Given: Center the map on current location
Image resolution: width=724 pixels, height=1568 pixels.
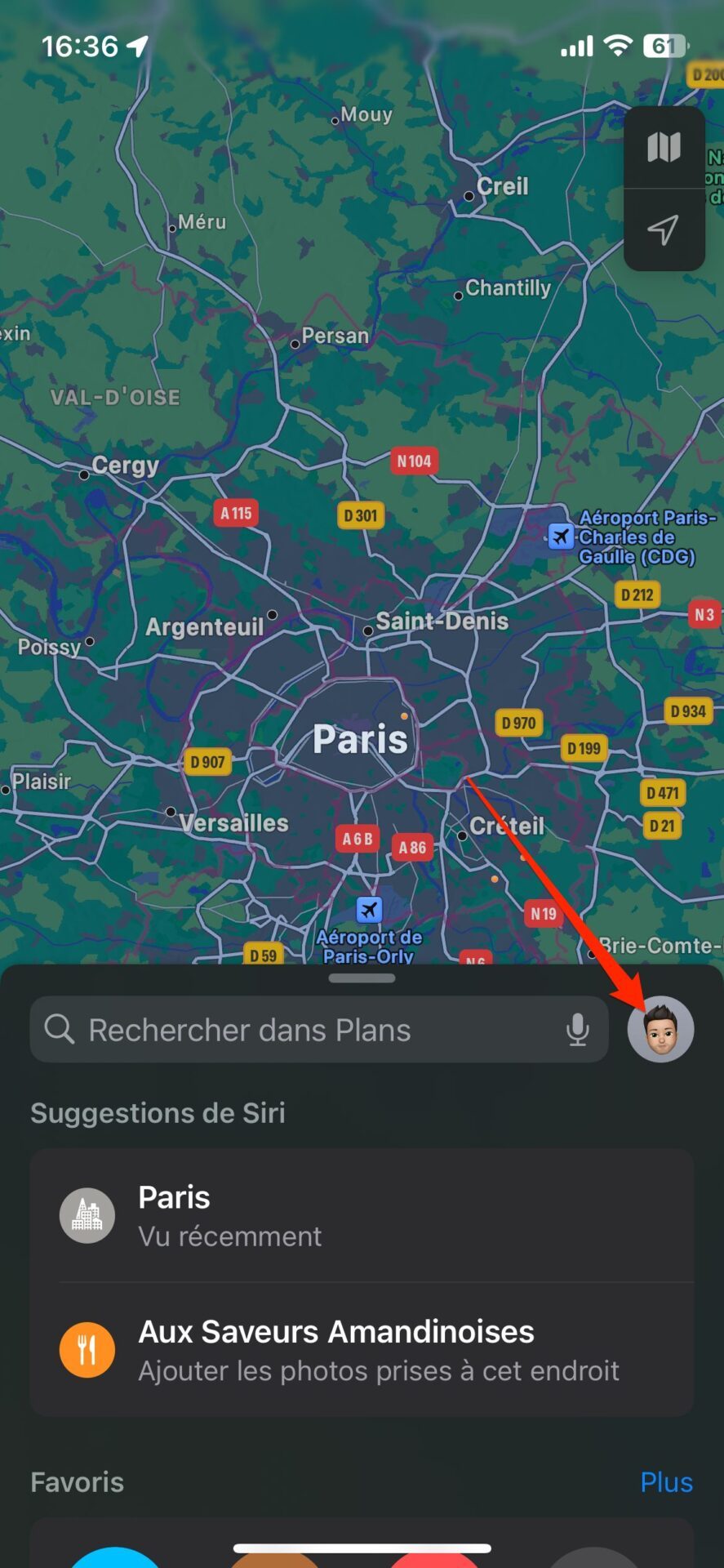Looking at the screenshot, I should [x=664, y=230].
